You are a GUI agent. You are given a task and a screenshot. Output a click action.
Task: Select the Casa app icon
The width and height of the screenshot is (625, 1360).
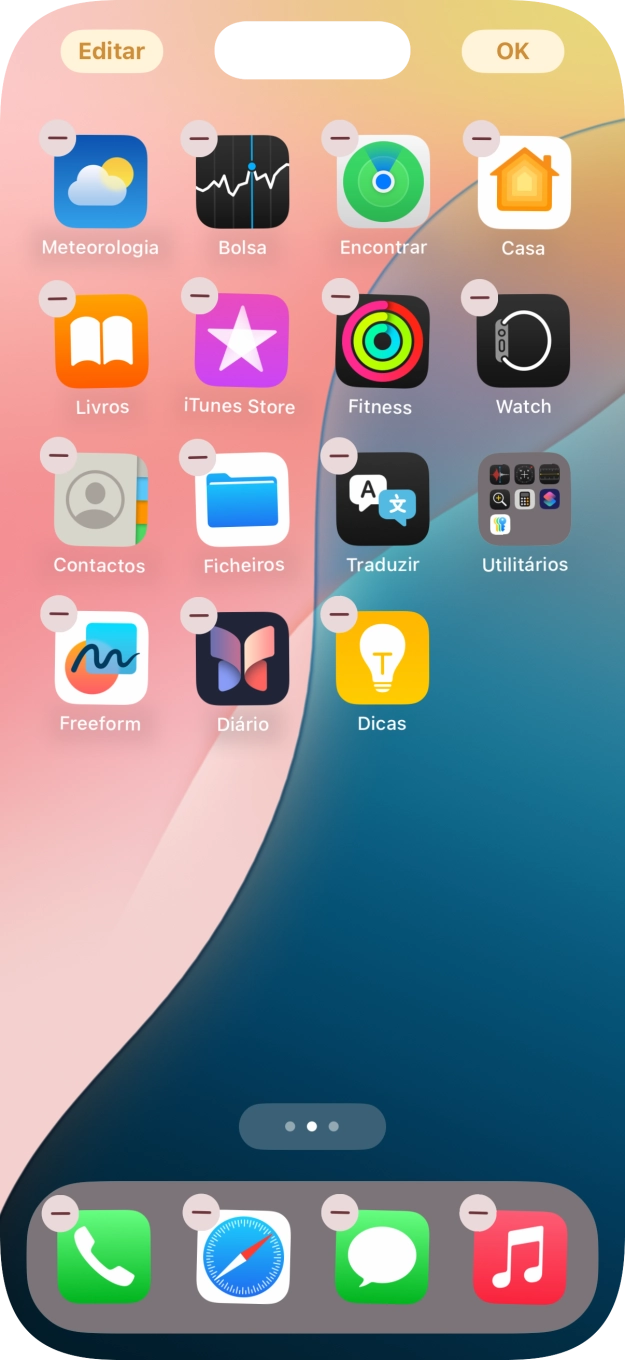pos(524,182)
